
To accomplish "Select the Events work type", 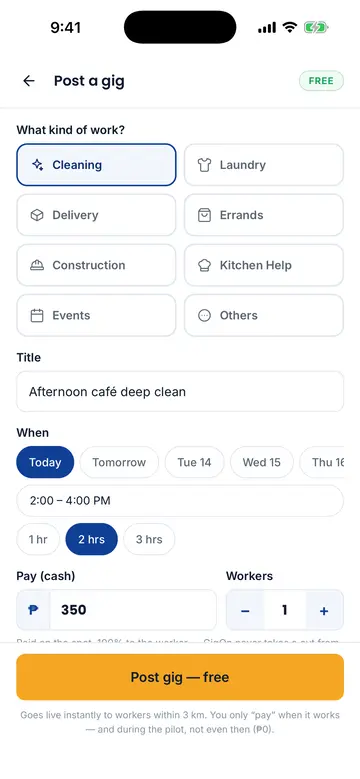I will pos(96,315).
